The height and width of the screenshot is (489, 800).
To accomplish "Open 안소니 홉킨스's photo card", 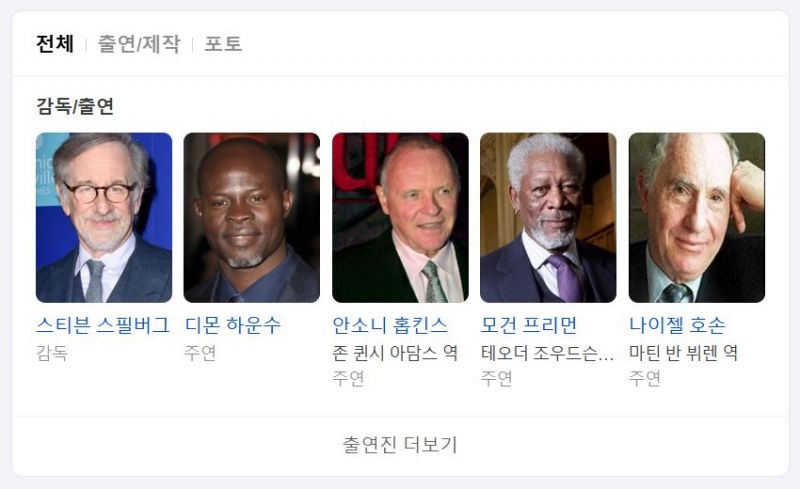I will tap(400, 218).
